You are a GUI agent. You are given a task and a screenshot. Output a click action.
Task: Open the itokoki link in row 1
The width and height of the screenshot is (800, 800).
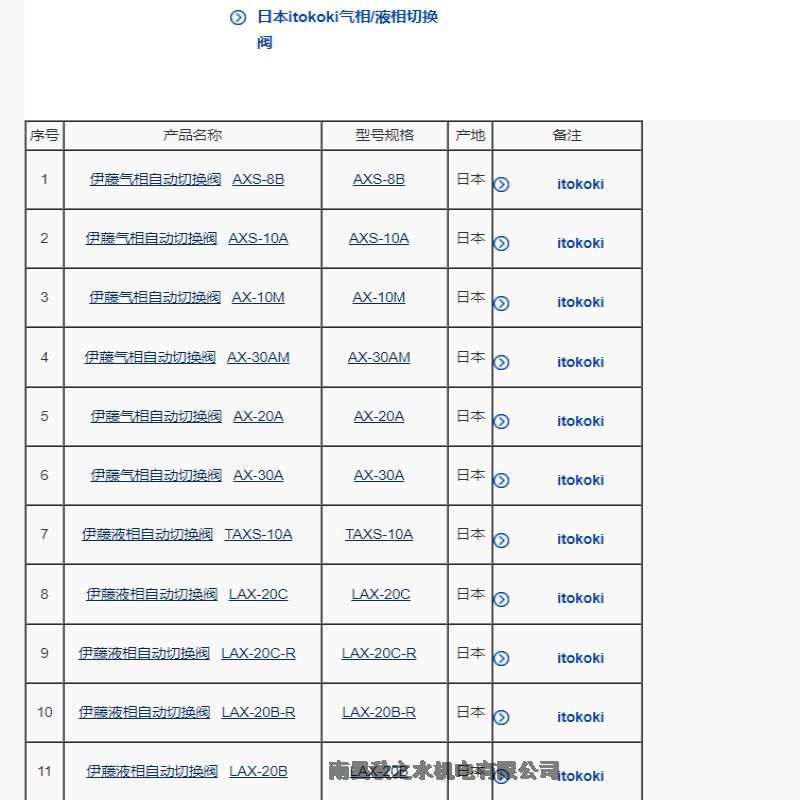[x=580, y=184]
